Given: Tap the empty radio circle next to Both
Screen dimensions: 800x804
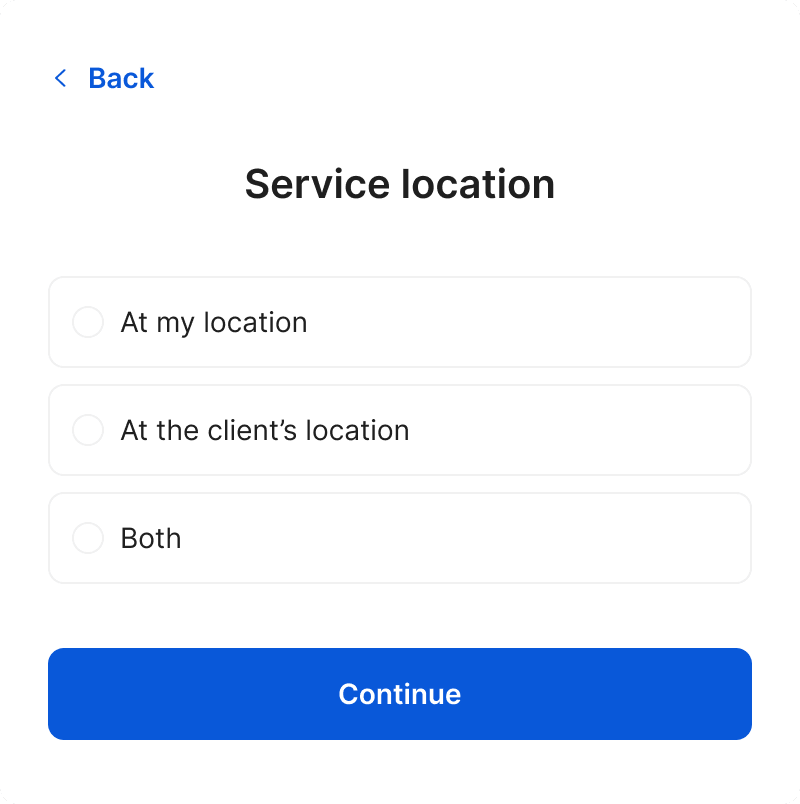Looking at the screenshot, I should click(x=88, y=538).
